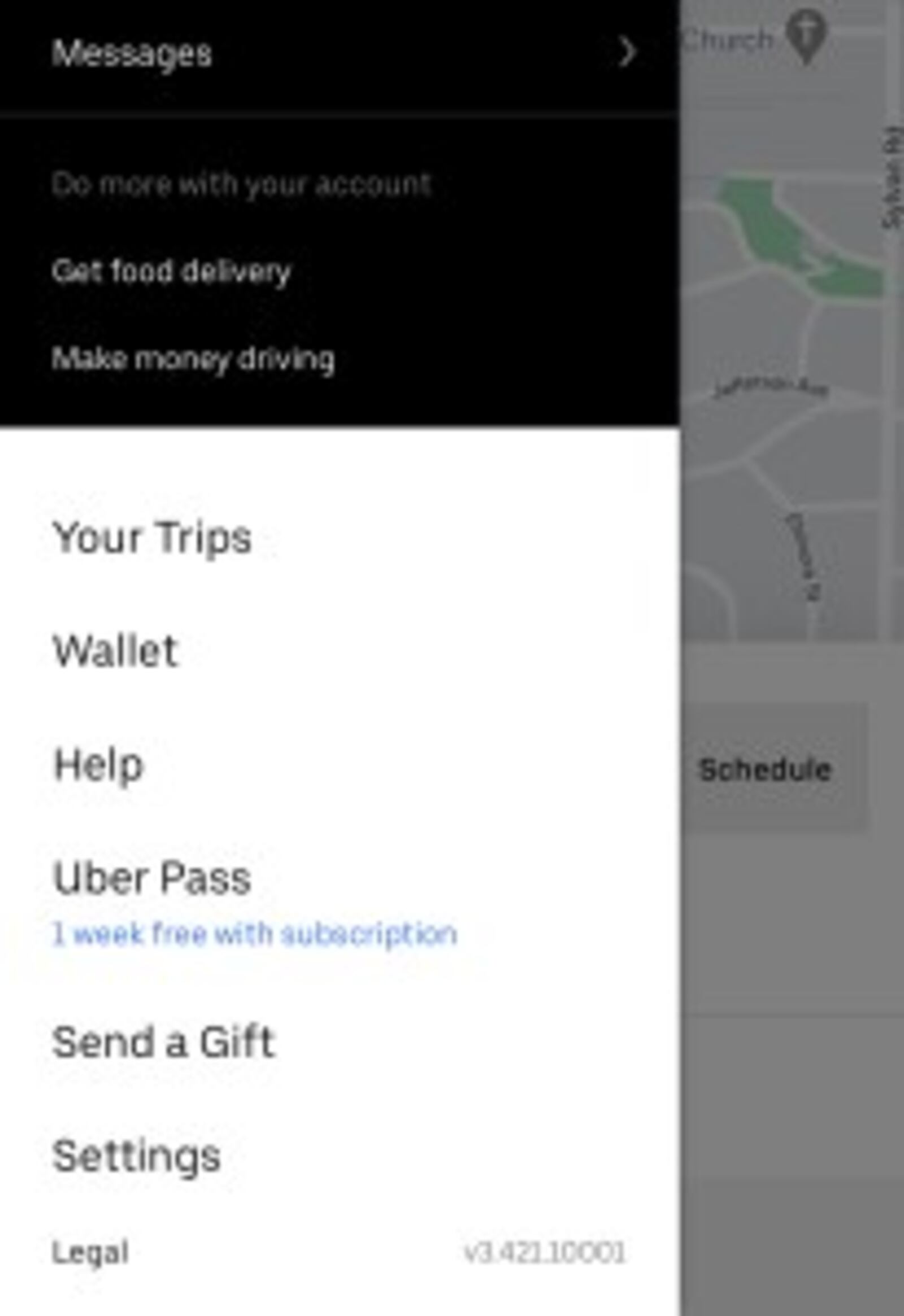
Task: Open the Help section
Action: [x=98, y=765]
